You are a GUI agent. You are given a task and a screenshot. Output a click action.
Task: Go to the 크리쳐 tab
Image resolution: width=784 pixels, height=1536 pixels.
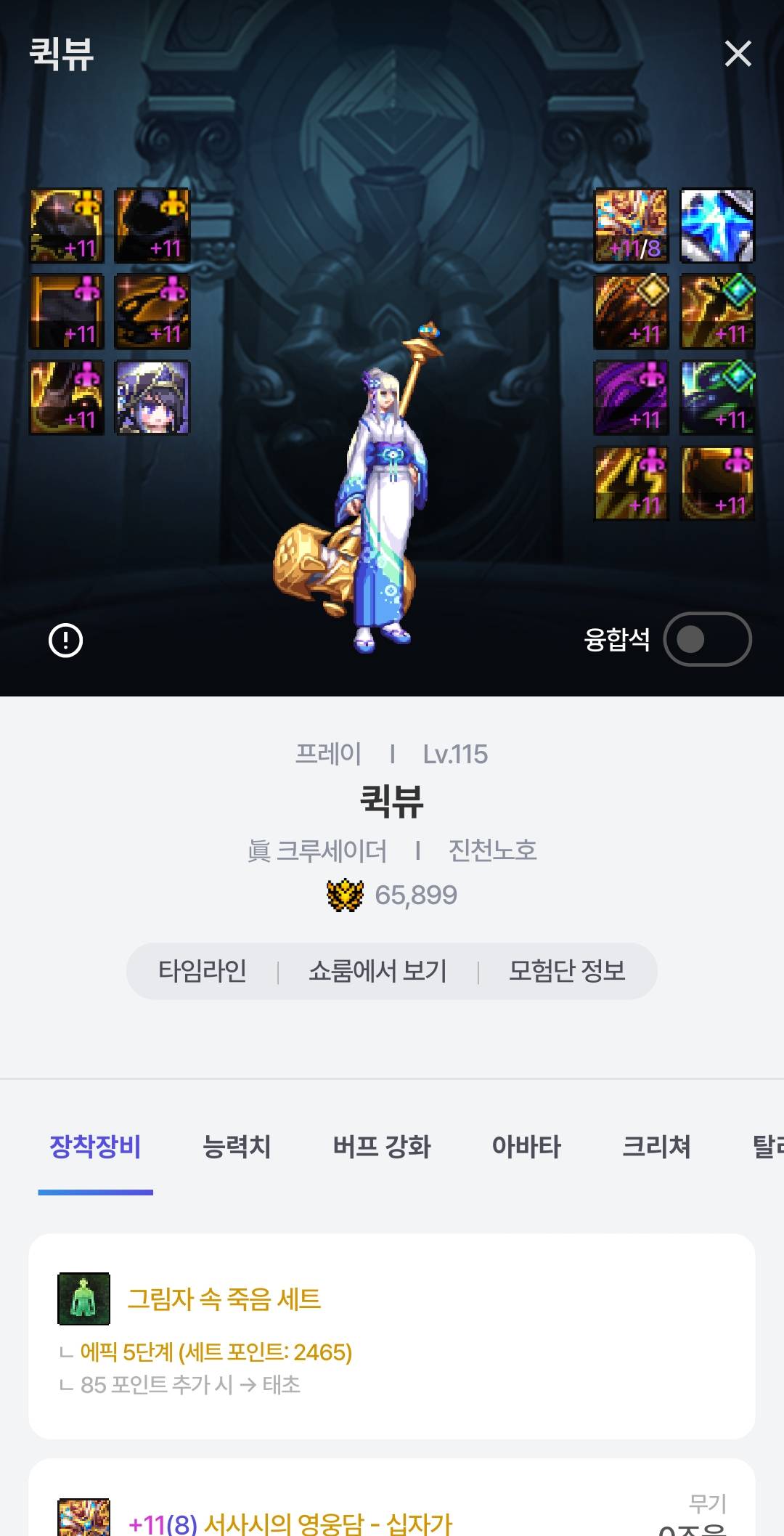(656, 1147)
